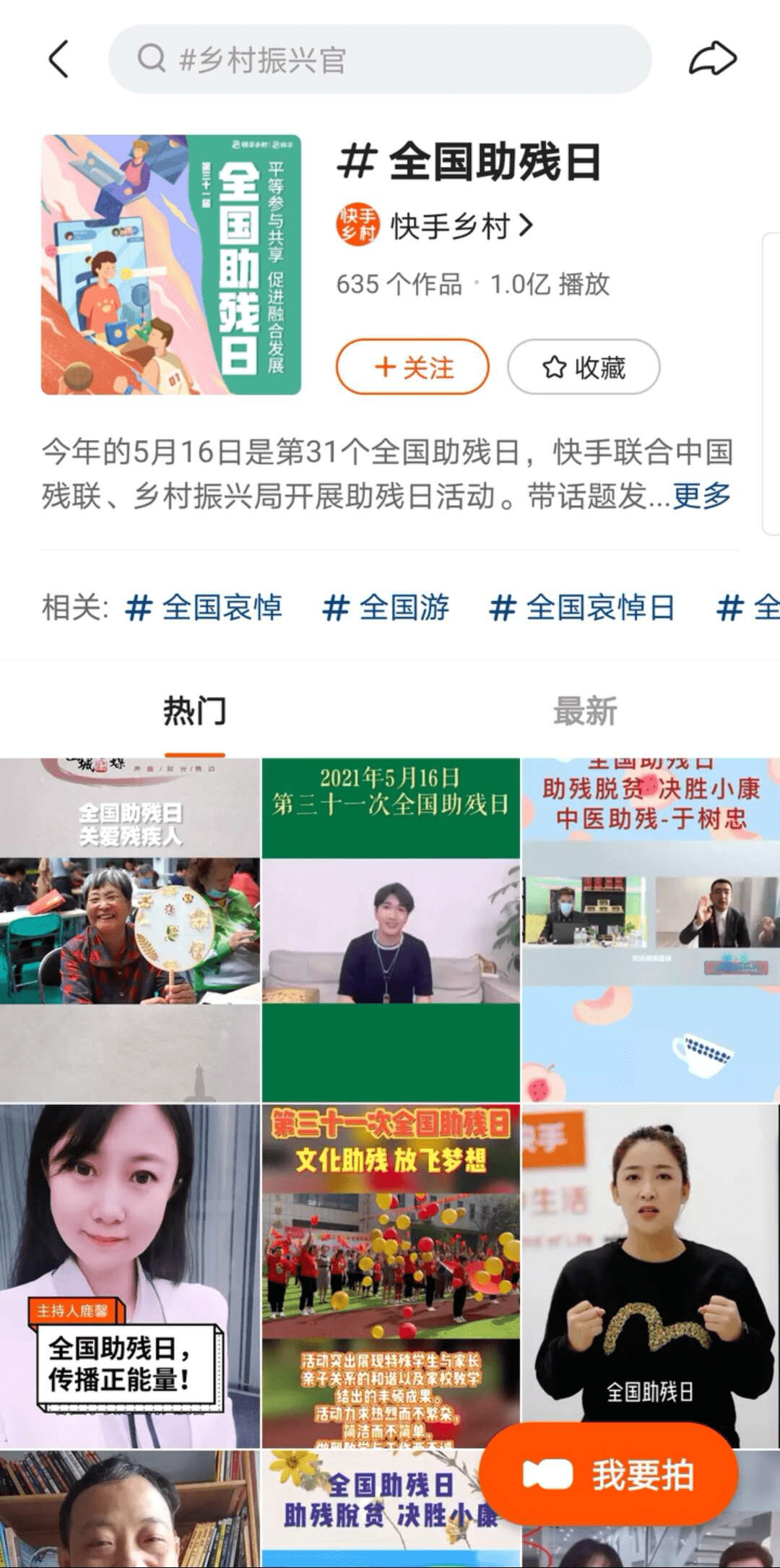Open the video 全国助残日 关爱残疾人

coord(130,929)
